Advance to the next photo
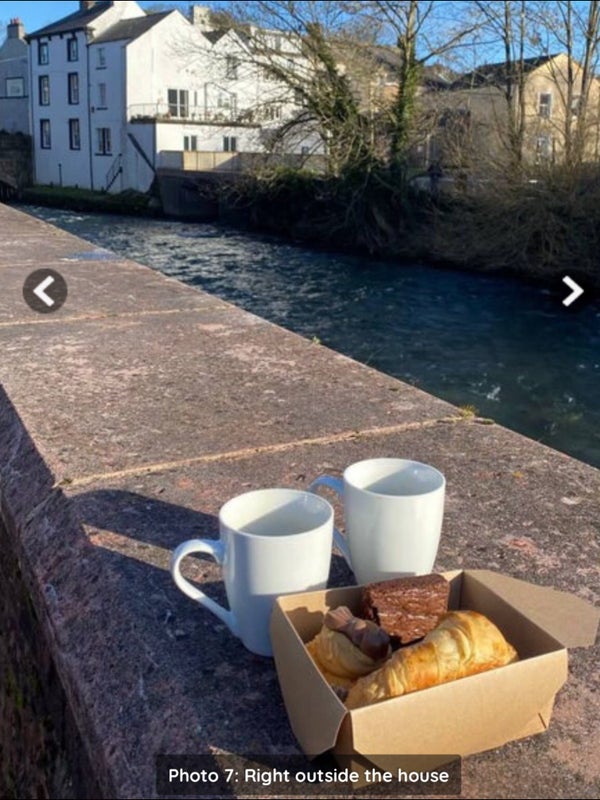 click(571, 291)
